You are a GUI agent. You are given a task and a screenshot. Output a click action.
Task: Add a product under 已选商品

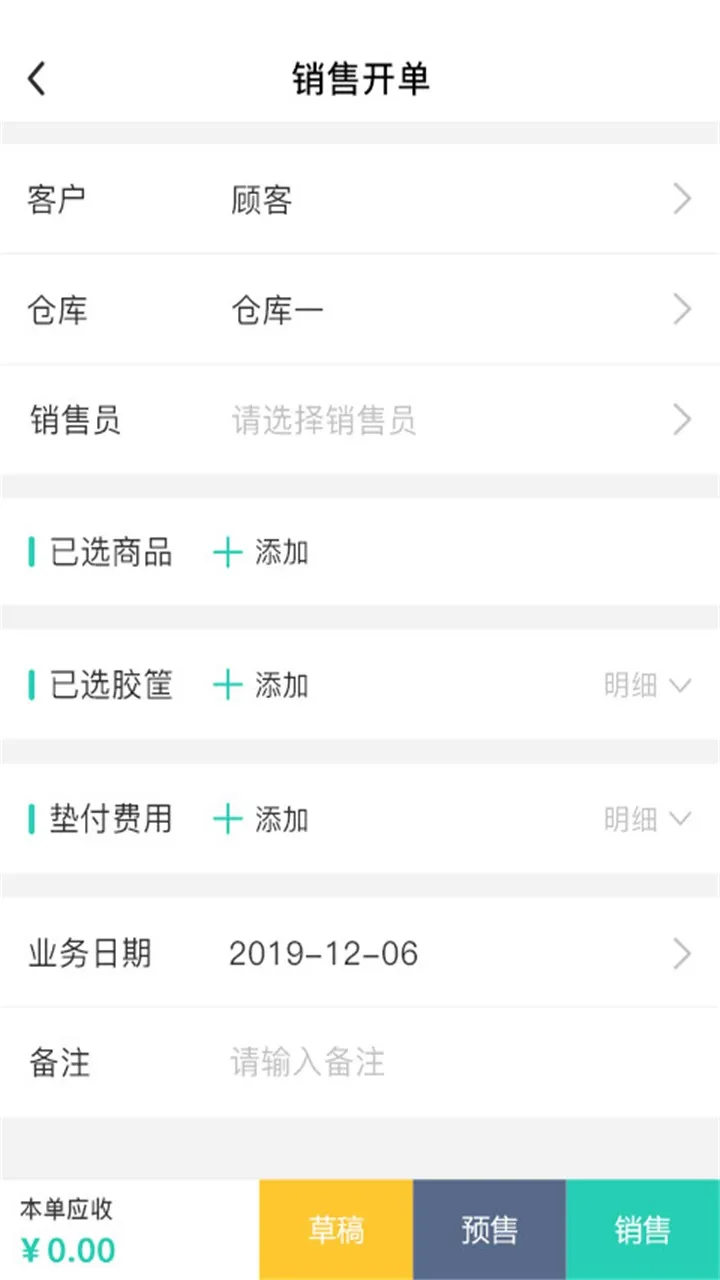[261, 552]
